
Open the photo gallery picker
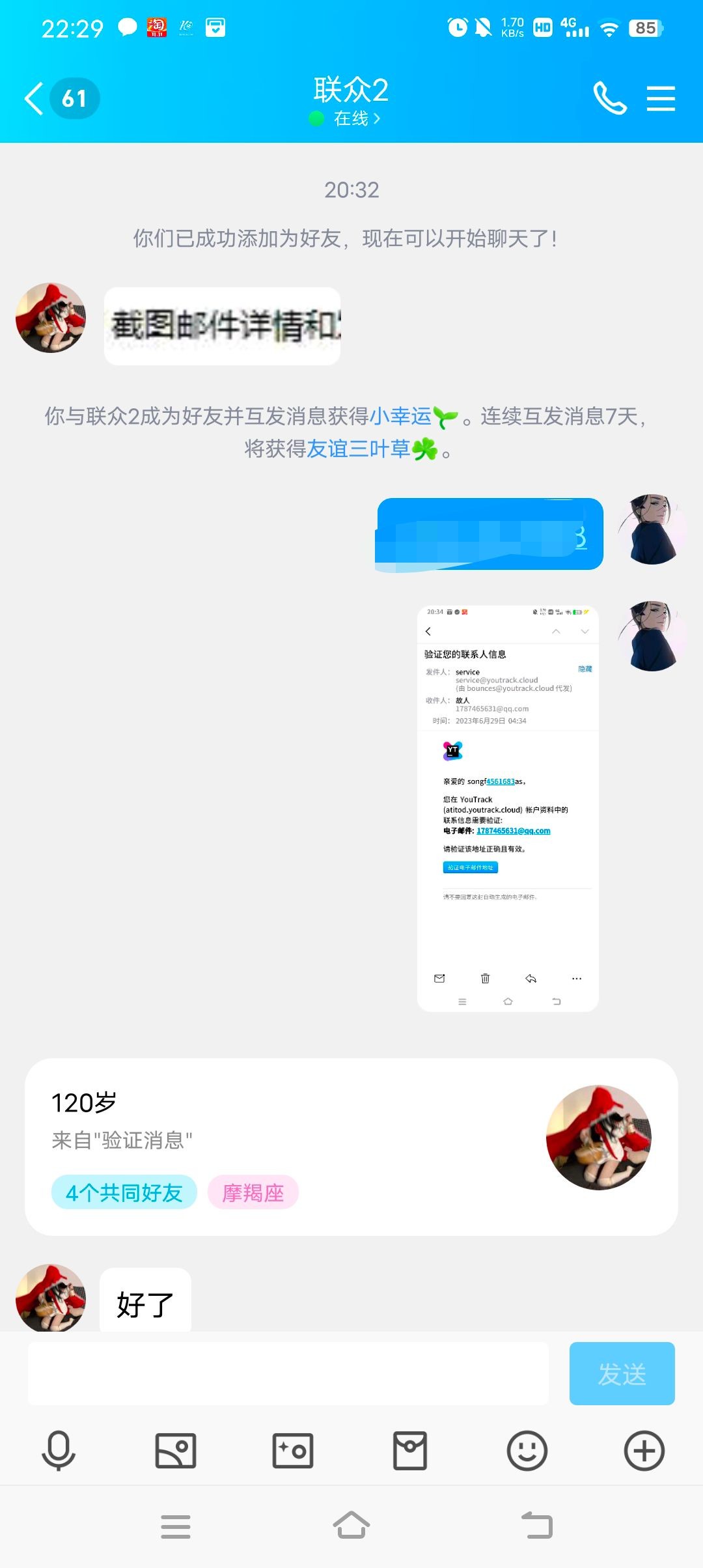[176, 1451]
